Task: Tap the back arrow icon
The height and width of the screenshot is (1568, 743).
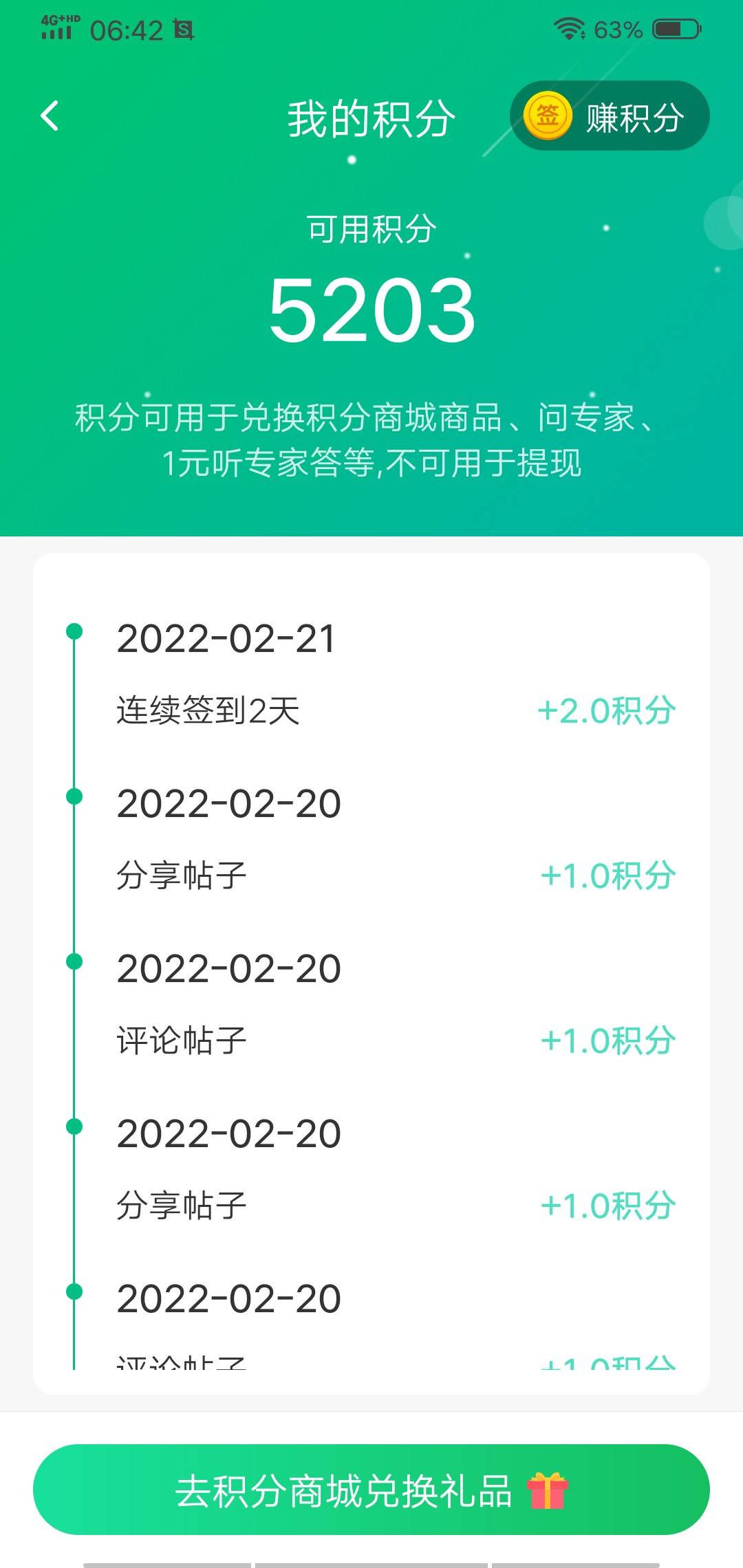Action: (x=50, y=116)
